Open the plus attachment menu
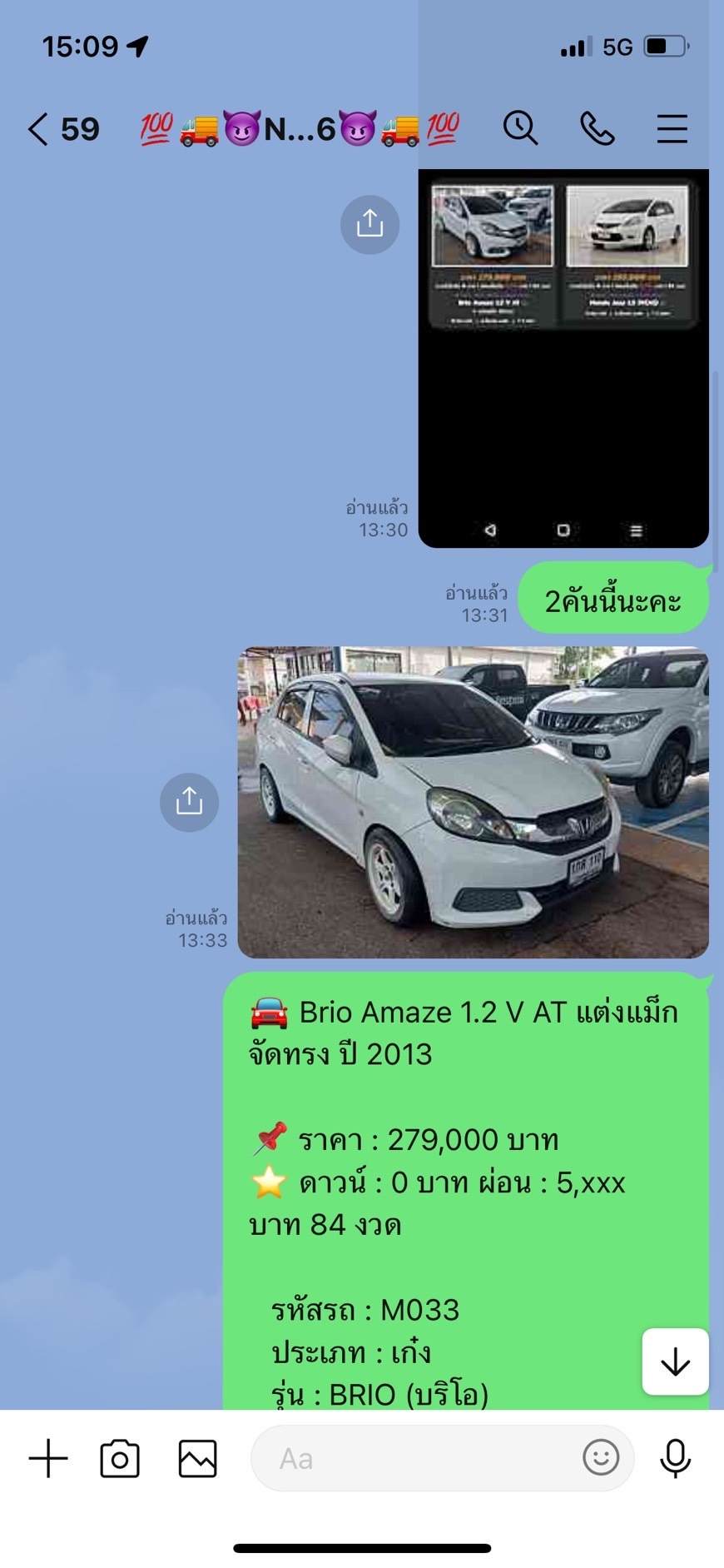The width and height of the screenshot is (724, 1568). tap(48, 1458)
